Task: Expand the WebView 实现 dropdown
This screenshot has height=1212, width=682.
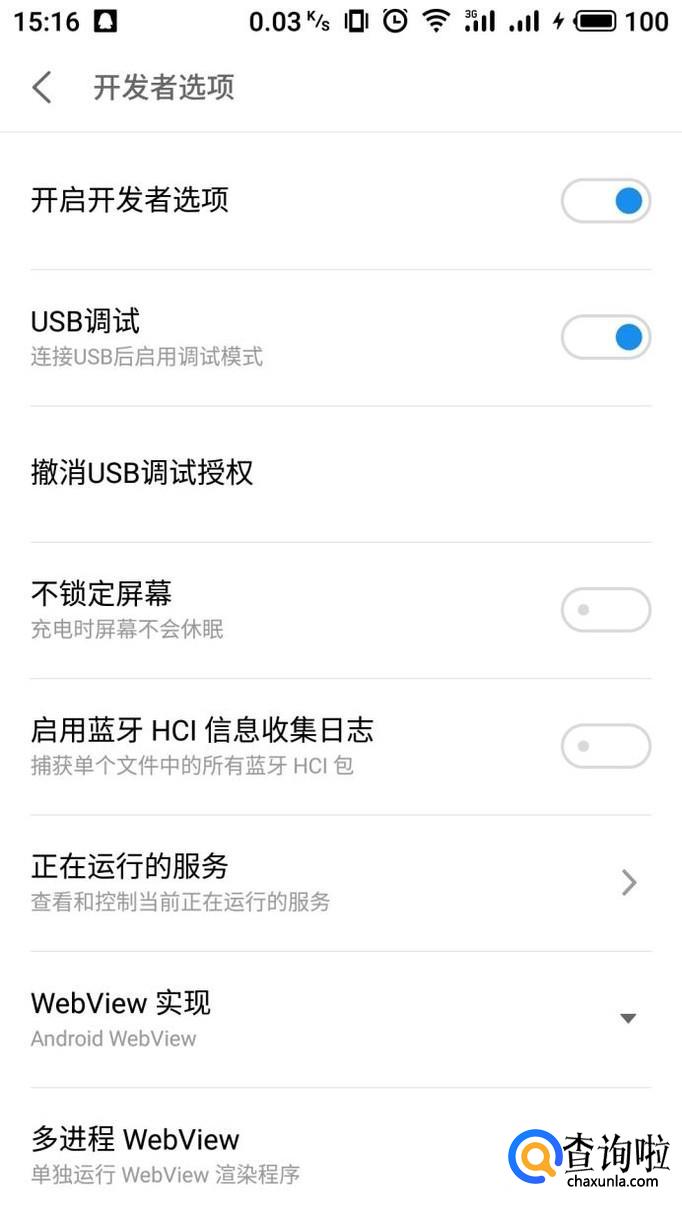Action: [x=628, y=1018]
